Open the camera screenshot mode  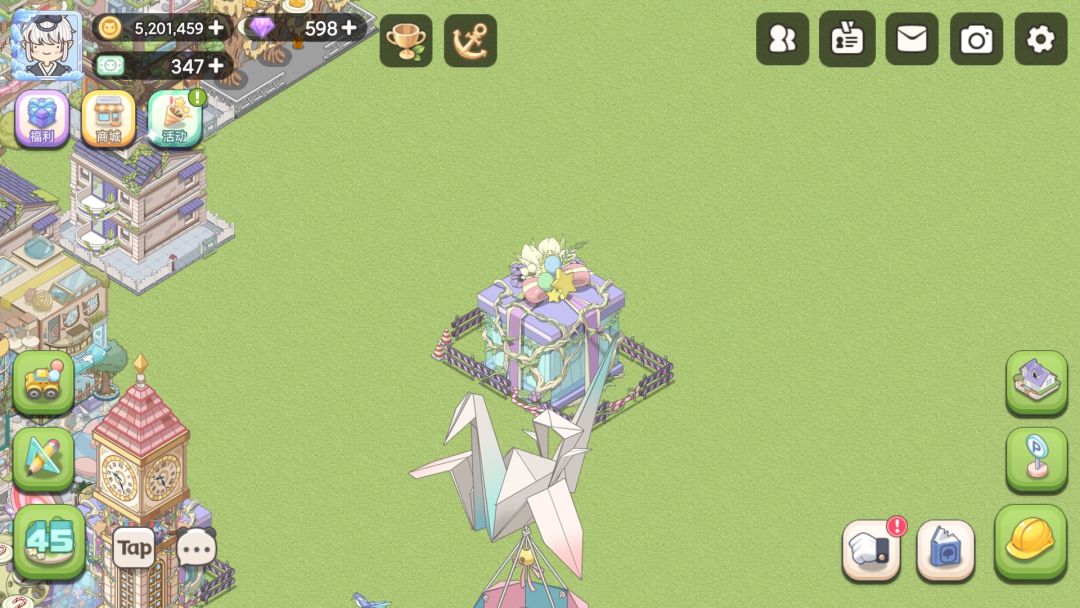click(977, 39)
